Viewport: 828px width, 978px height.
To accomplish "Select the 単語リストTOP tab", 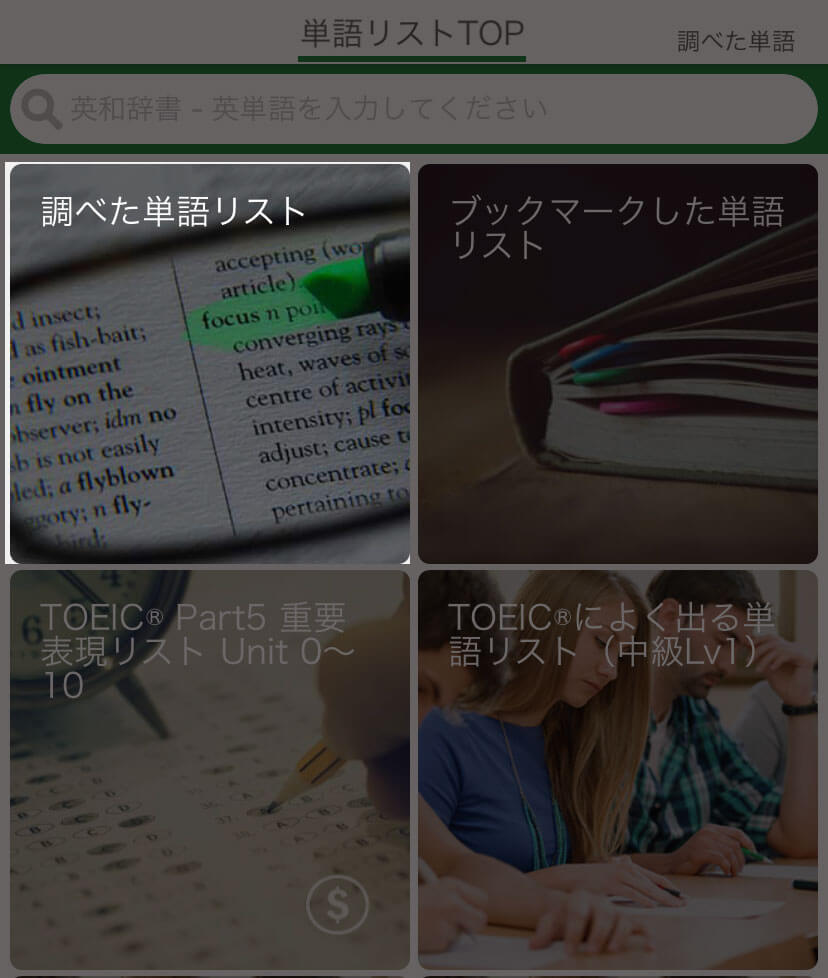I will pos(412,34).
